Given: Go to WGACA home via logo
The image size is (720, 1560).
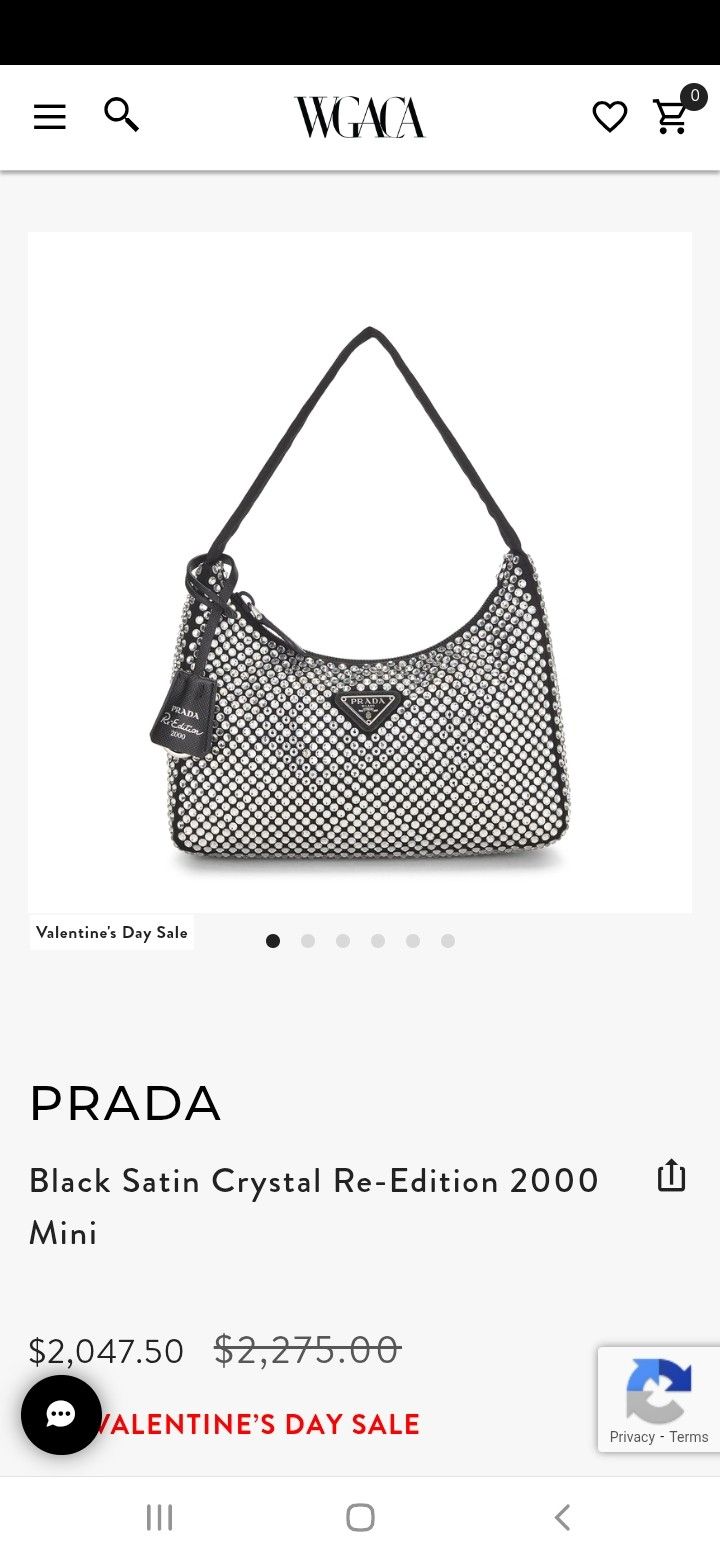Looking at the screenshot, I should [x=360, y=117].
